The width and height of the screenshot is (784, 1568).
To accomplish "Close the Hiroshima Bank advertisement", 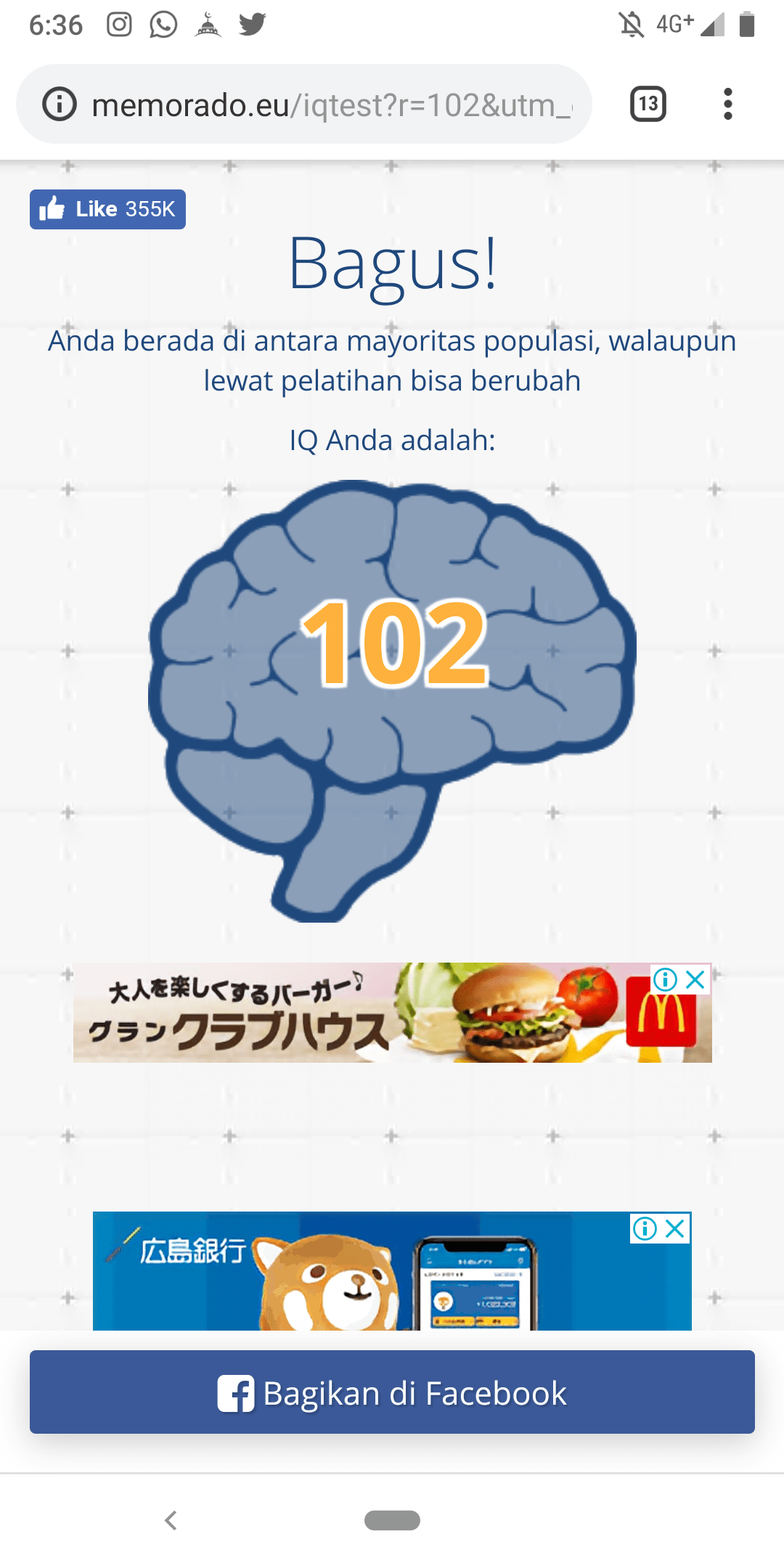I will point(674,1229).
